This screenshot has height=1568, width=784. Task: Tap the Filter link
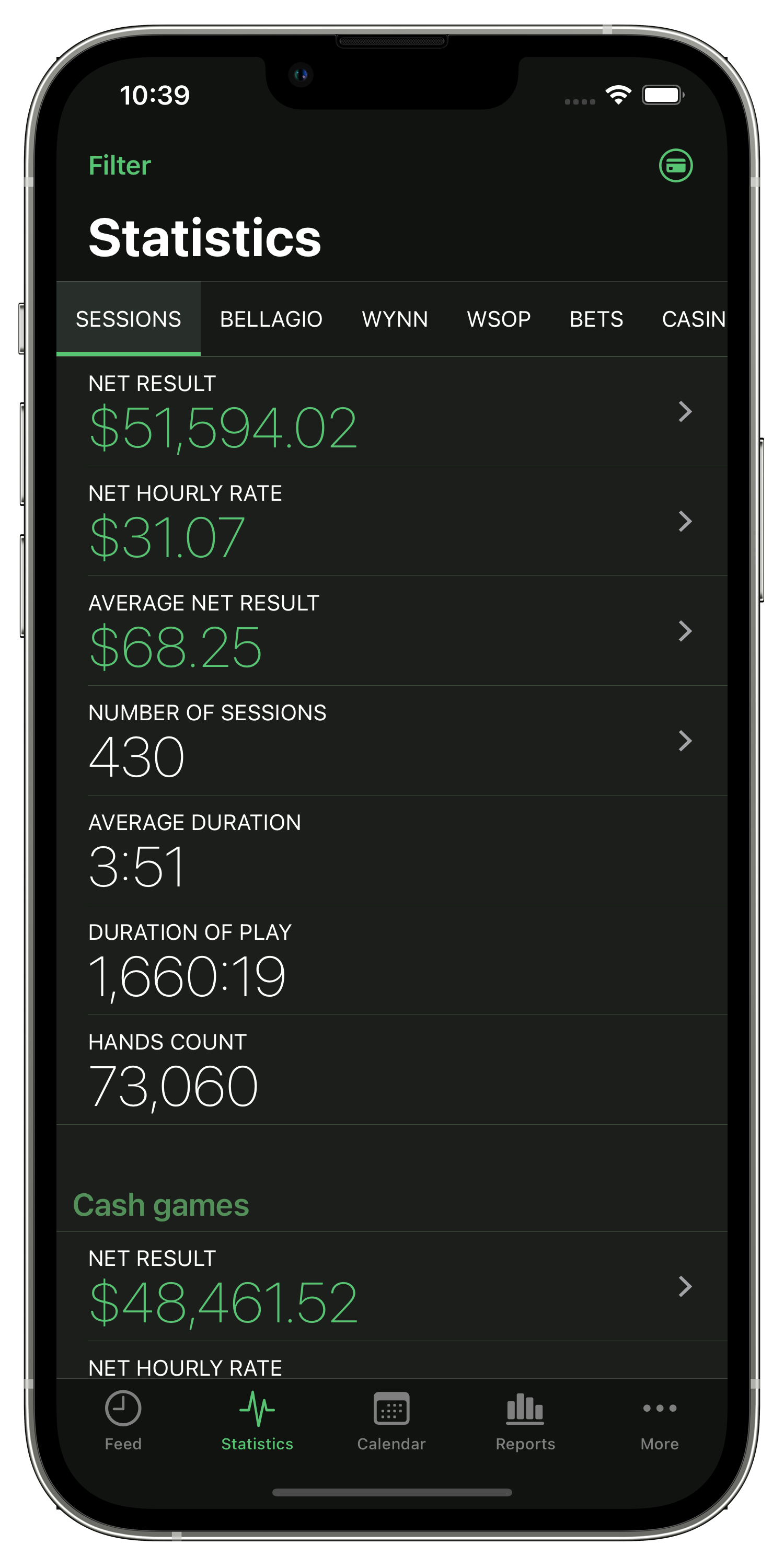119,164
